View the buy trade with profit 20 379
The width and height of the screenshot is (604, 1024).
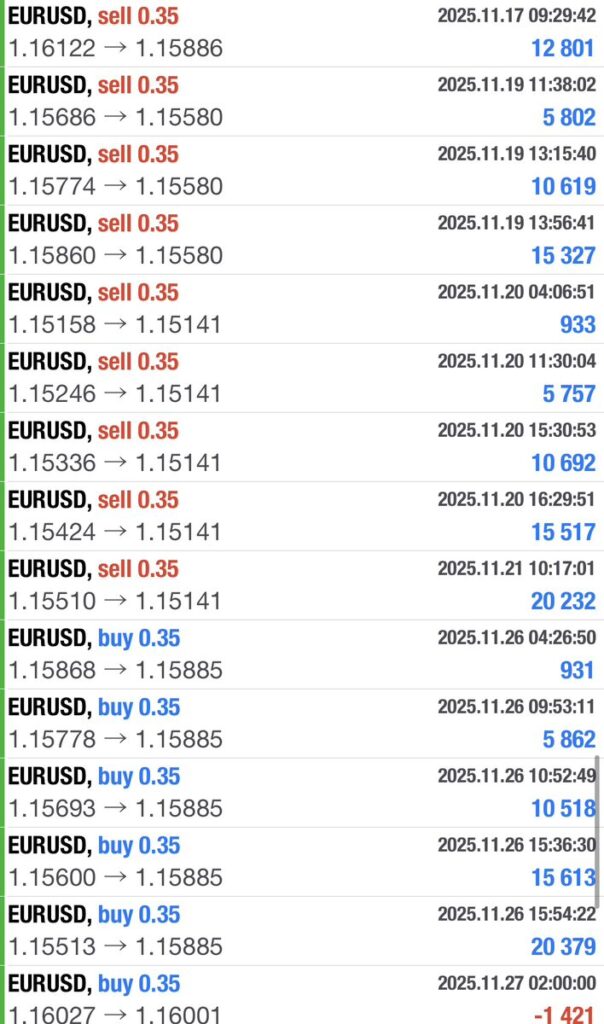(x=302, y=930)
